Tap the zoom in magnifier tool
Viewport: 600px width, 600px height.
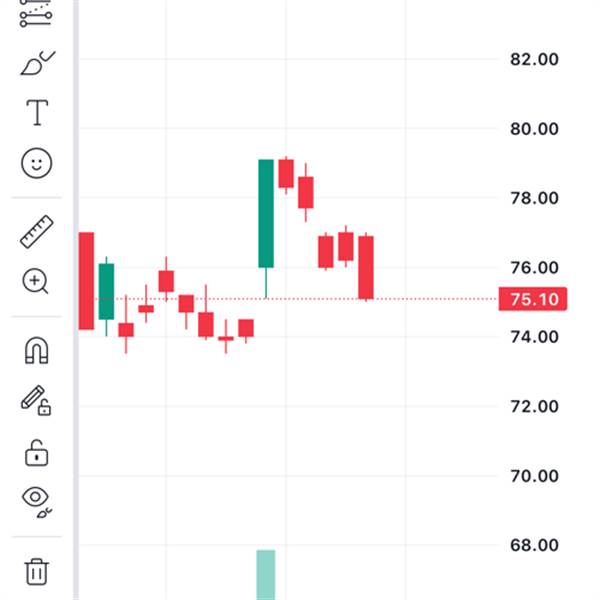pyautogui.click(x=36, y=281)
